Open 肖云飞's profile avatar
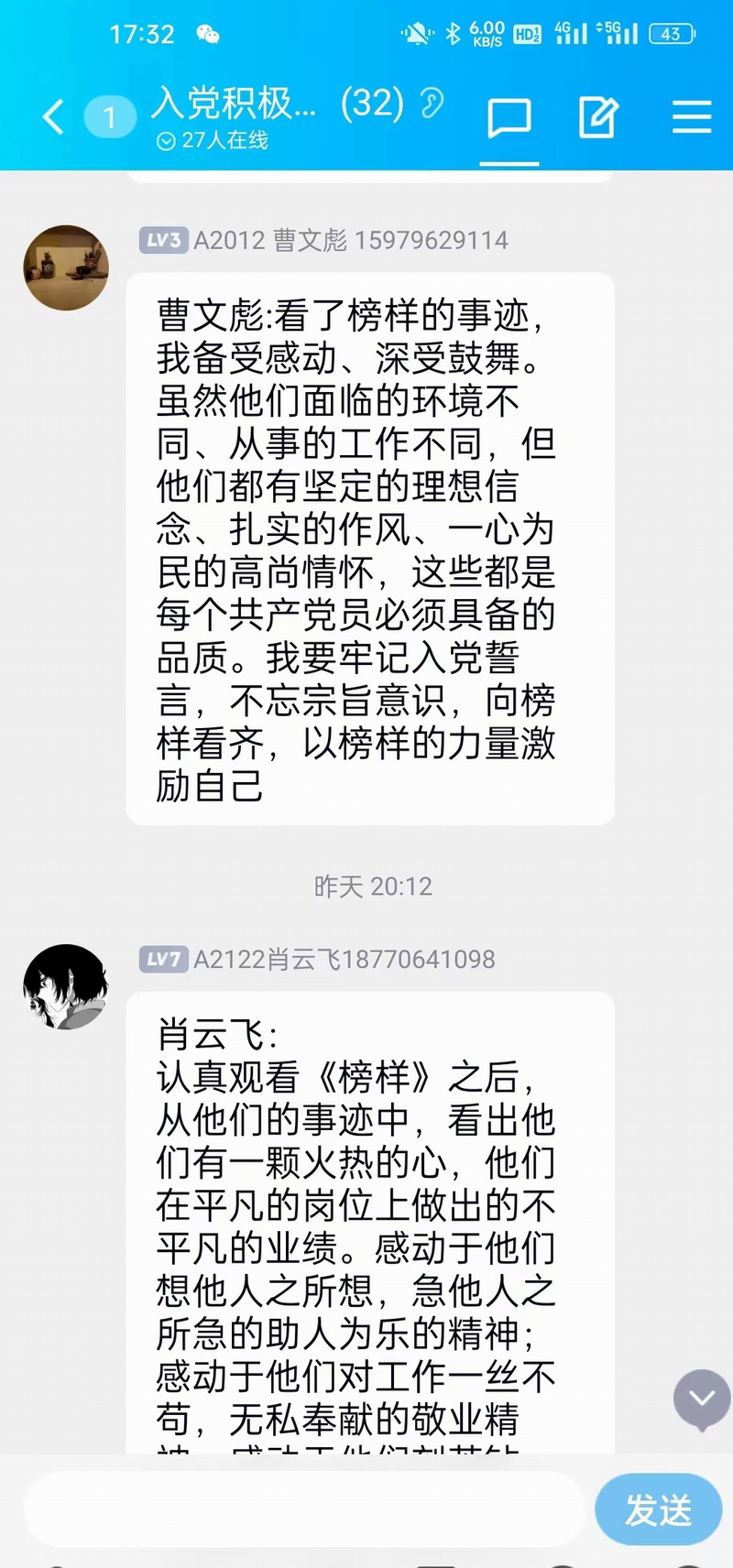Image resolution: width=733 pixels, height=1568 pixels. pyautogui.click(x=66, y=987)
